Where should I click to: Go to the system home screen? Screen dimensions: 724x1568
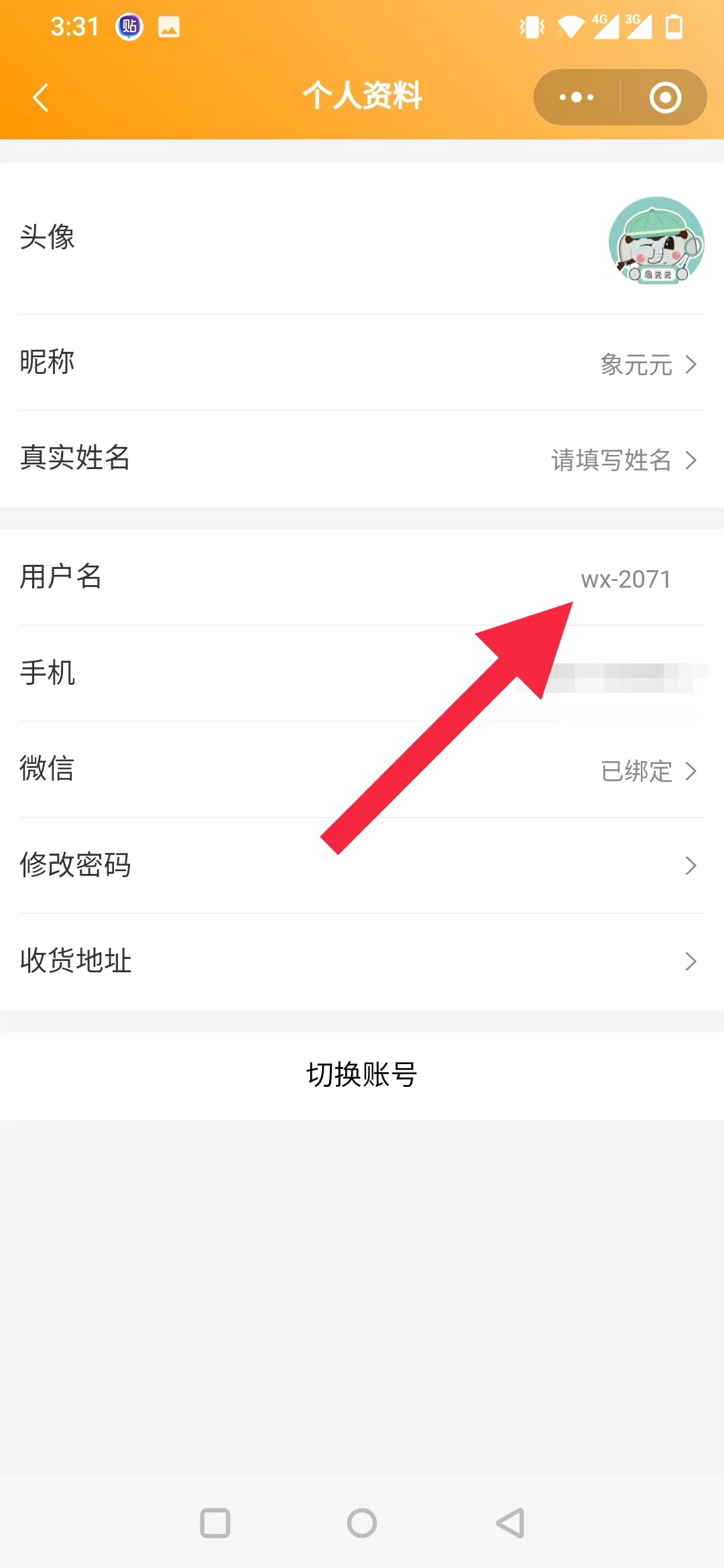coord(362,1522)
